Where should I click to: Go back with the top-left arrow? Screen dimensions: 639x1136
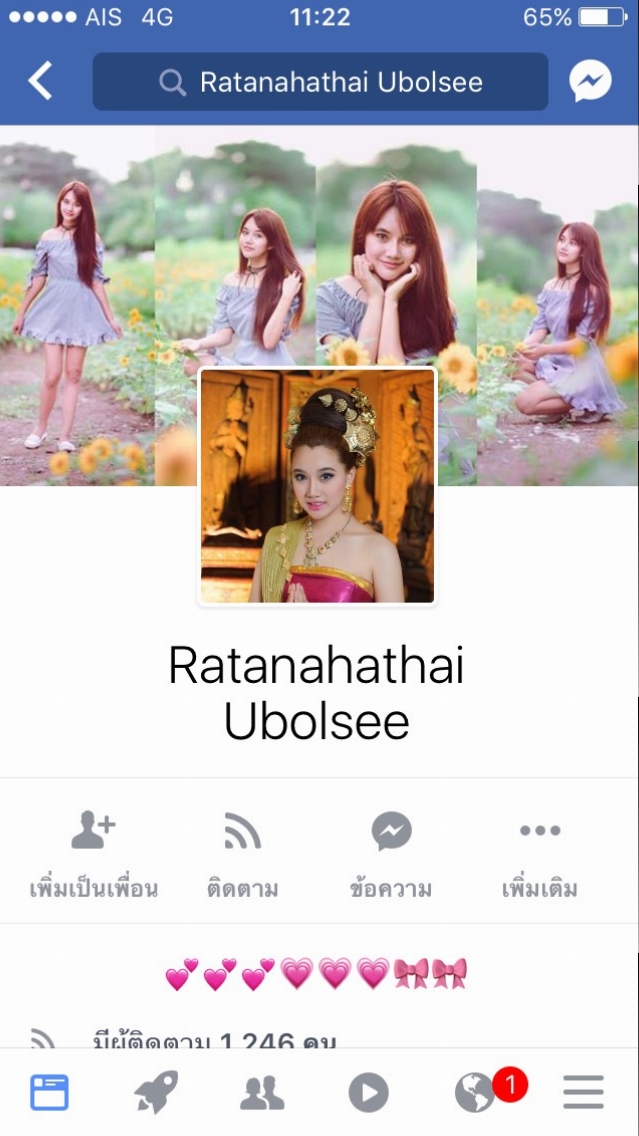(x=41, y=80)
